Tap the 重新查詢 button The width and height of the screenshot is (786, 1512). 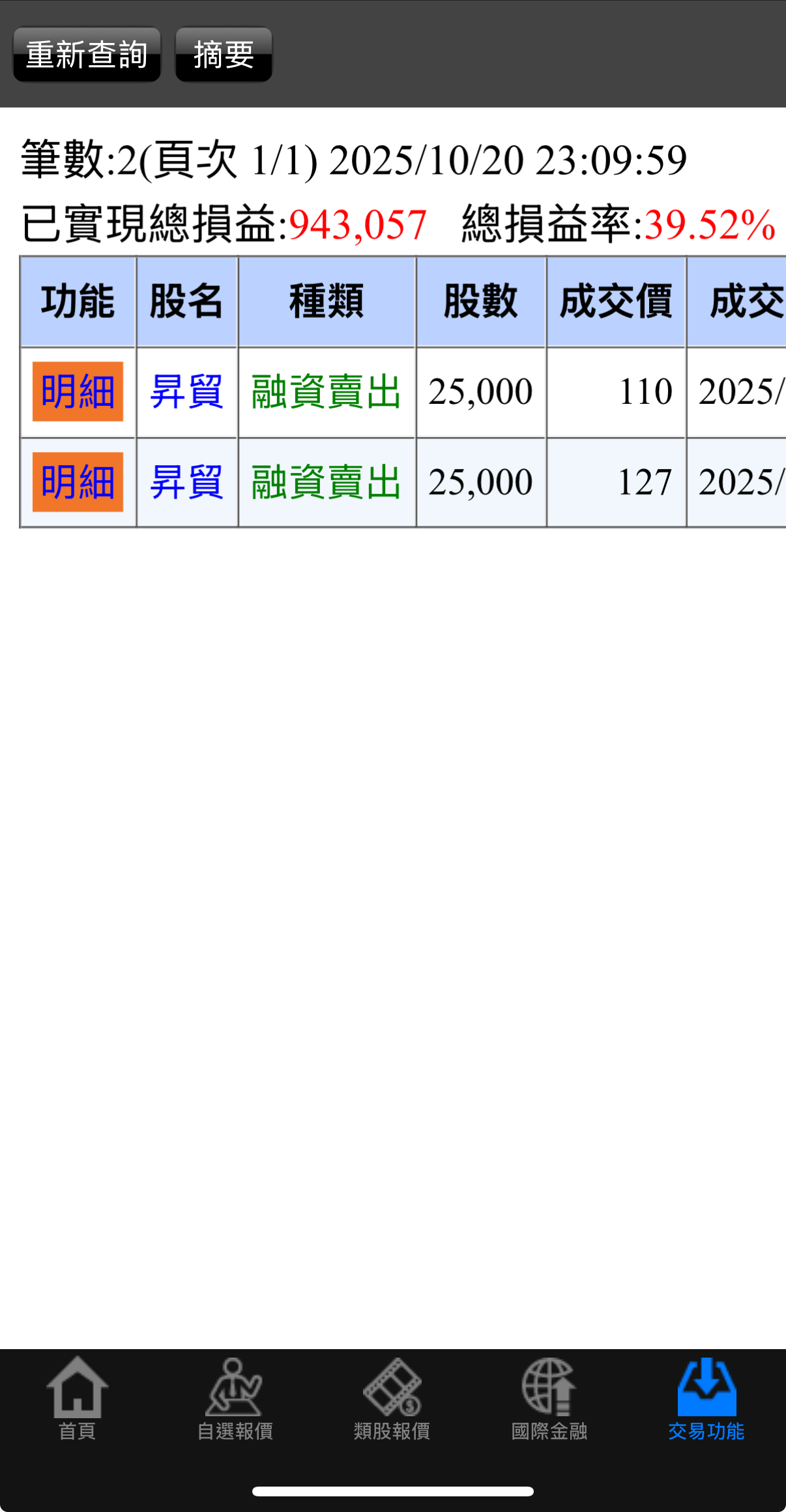(87, 54)
